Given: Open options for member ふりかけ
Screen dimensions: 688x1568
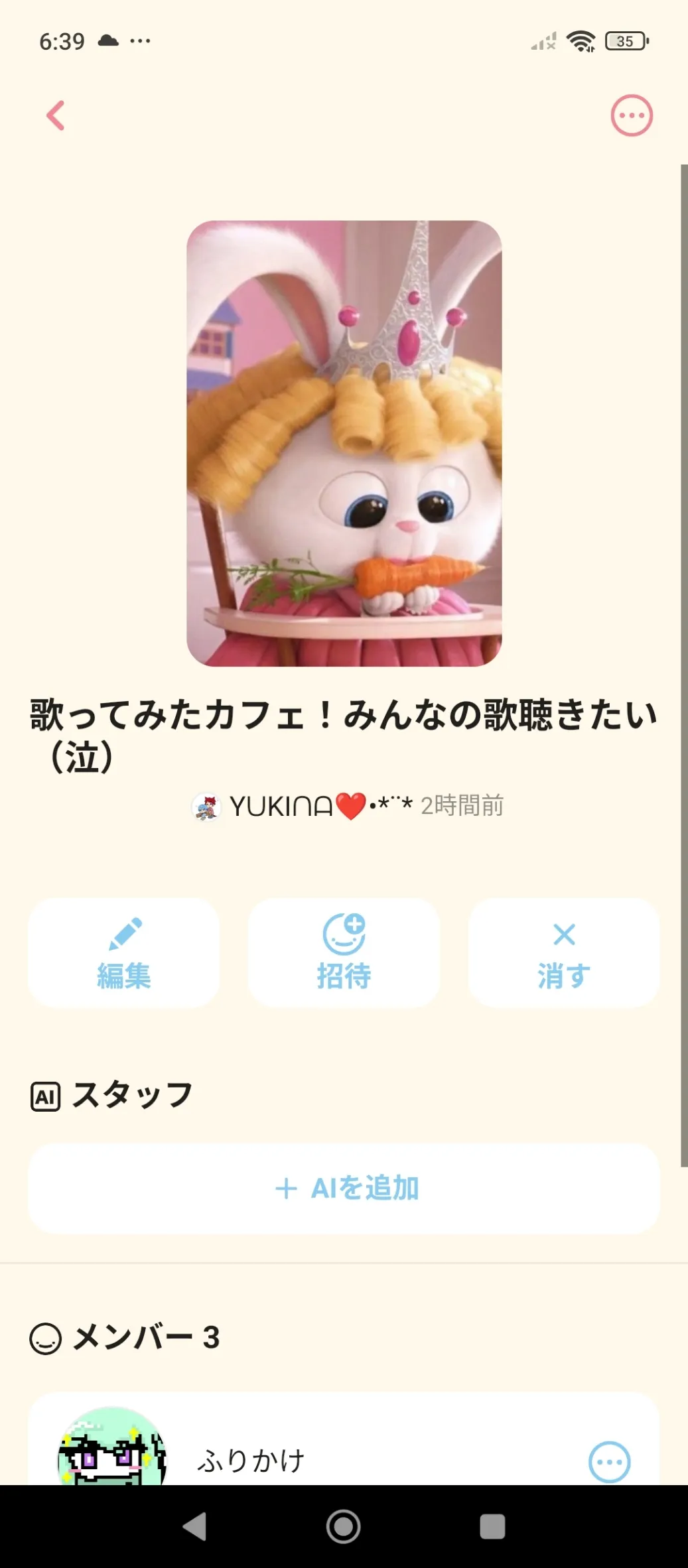Looking at the screenshot, I should [x=609, y=1461].
